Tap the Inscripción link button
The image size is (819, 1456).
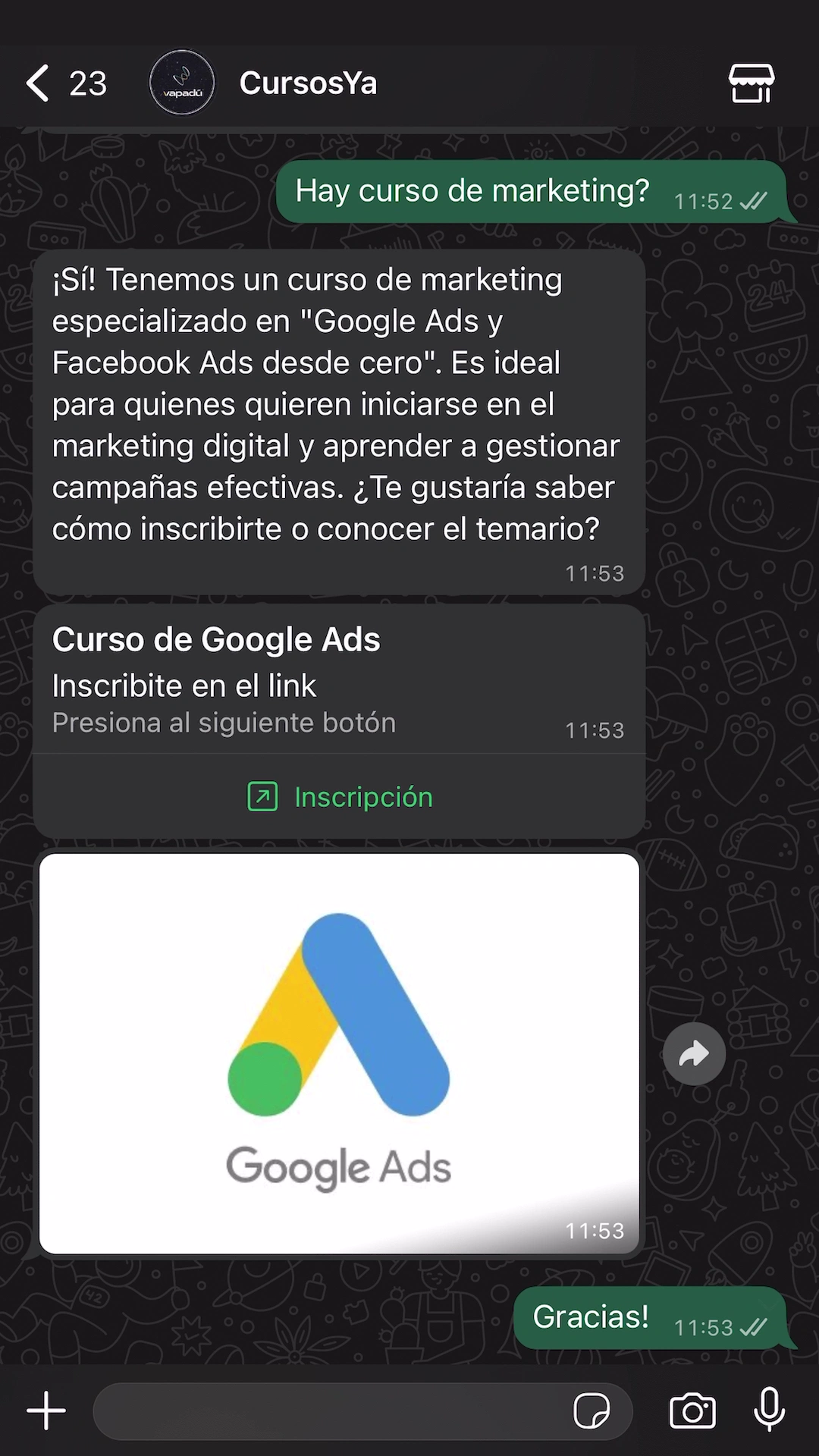340,797
